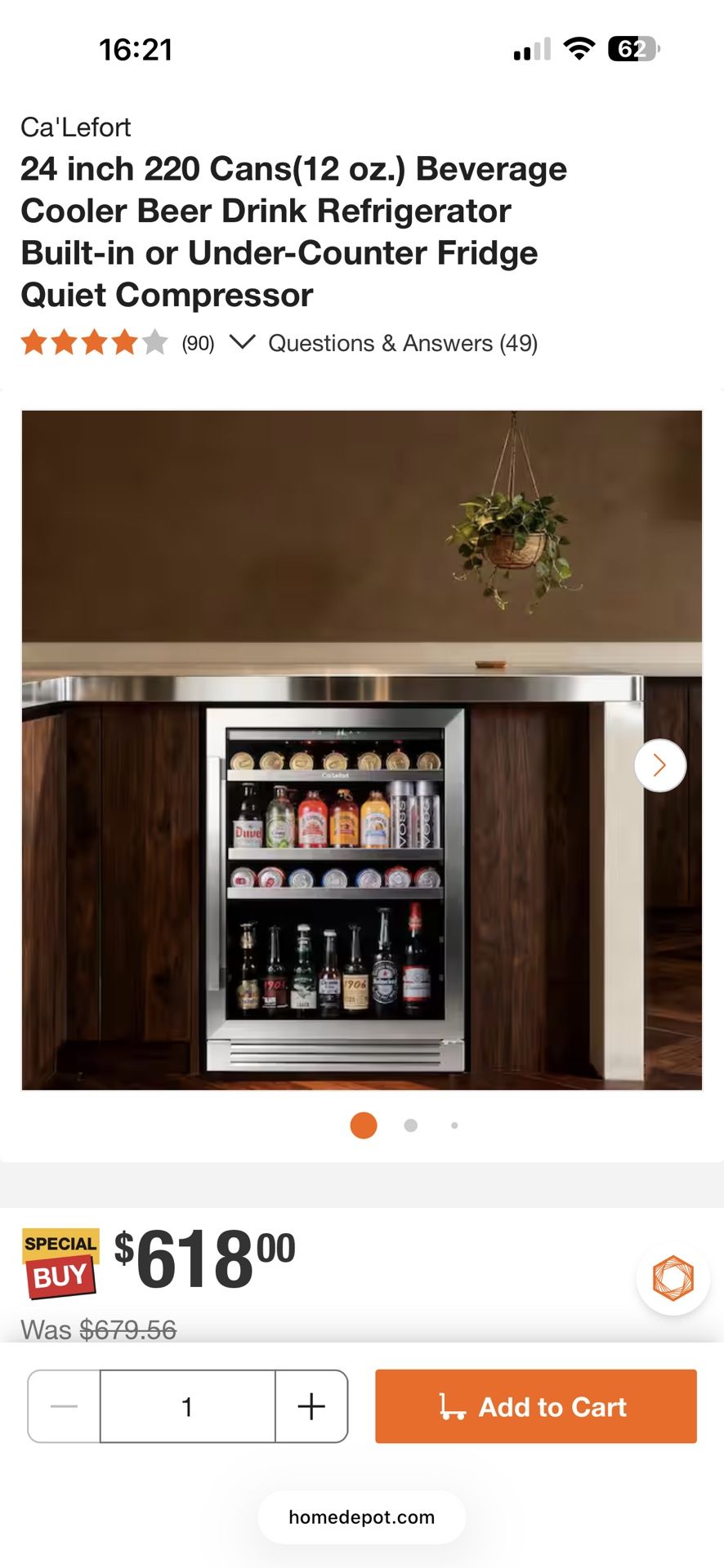Add the beverage cooler to cart
The width and height of the screenshot is (724, 1568).
(535, 1406)
